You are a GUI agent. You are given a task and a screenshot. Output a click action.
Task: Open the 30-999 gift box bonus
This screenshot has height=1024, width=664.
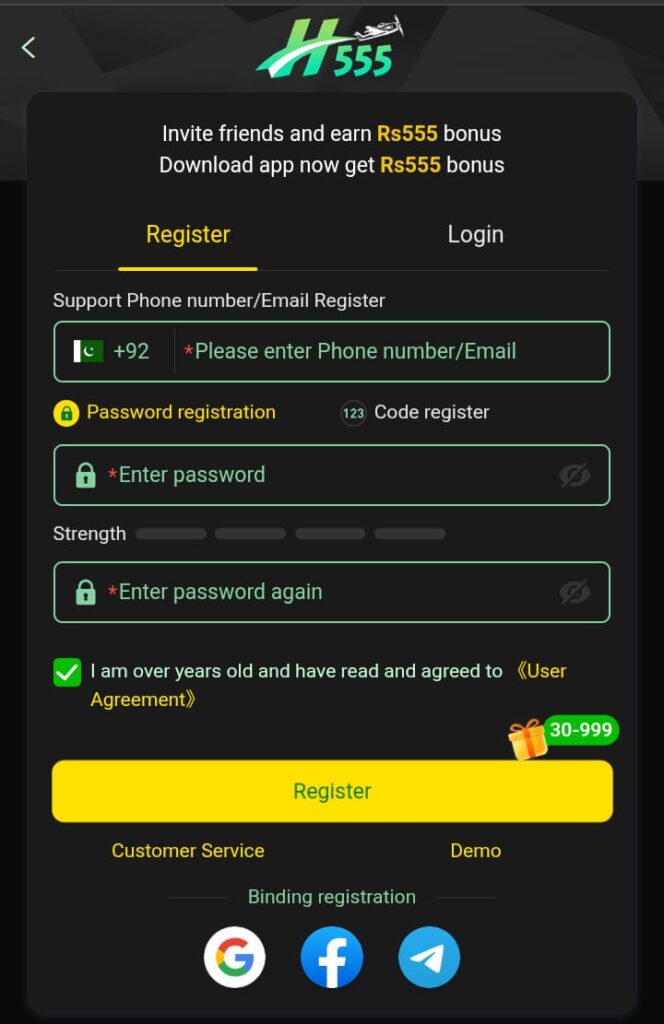(530, 739)
